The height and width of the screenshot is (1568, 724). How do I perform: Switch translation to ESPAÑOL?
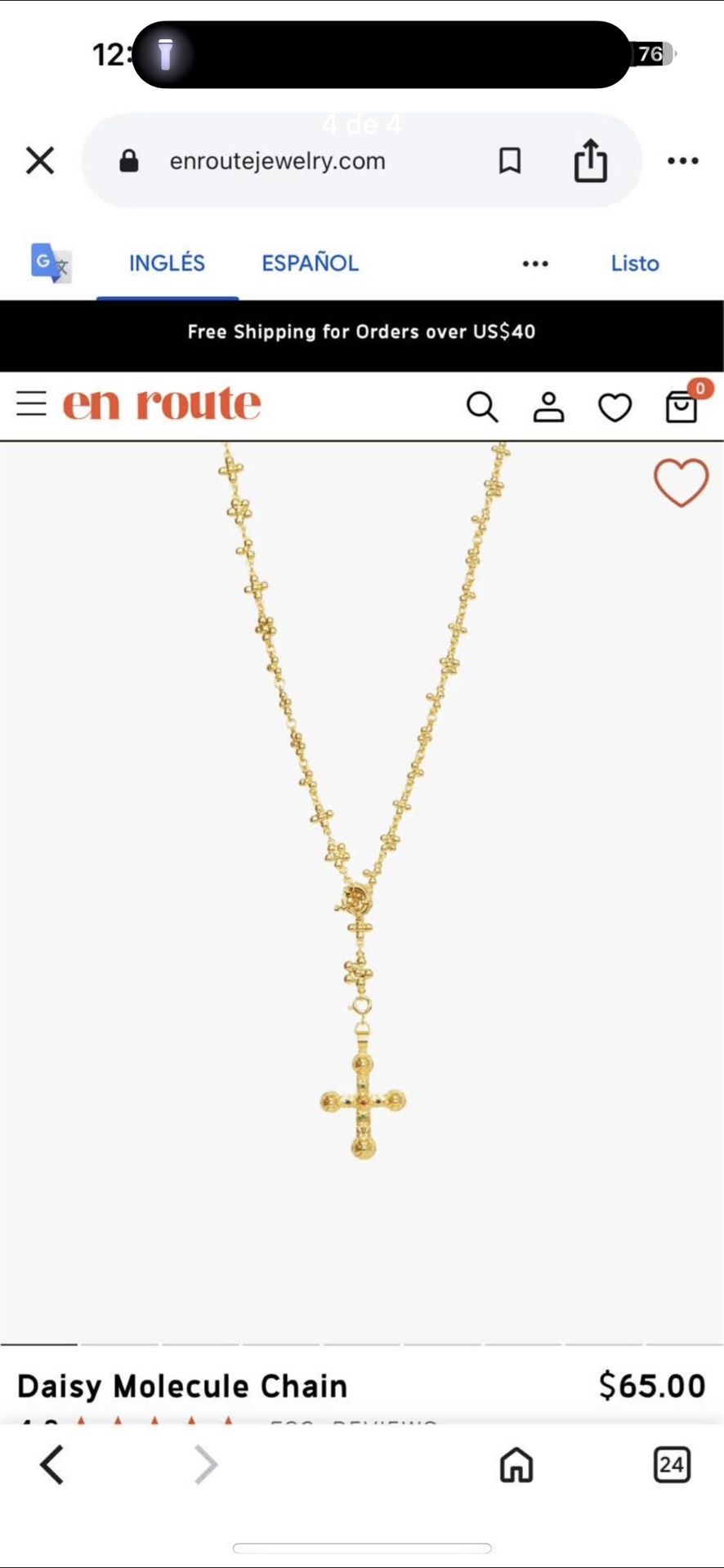coord(310,263)
